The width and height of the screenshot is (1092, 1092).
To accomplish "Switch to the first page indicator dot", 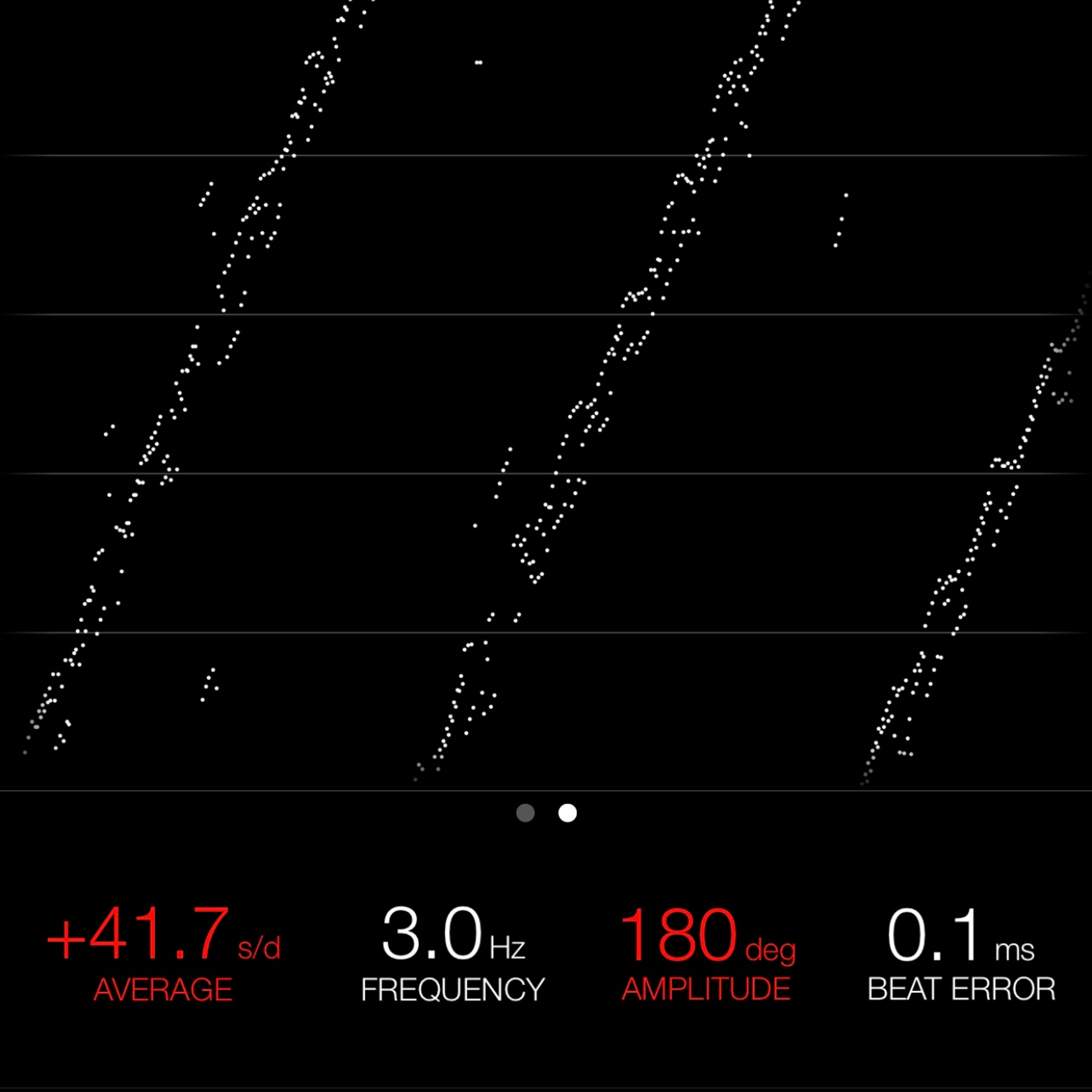I will pyautogui.click(x=525, y=813).
